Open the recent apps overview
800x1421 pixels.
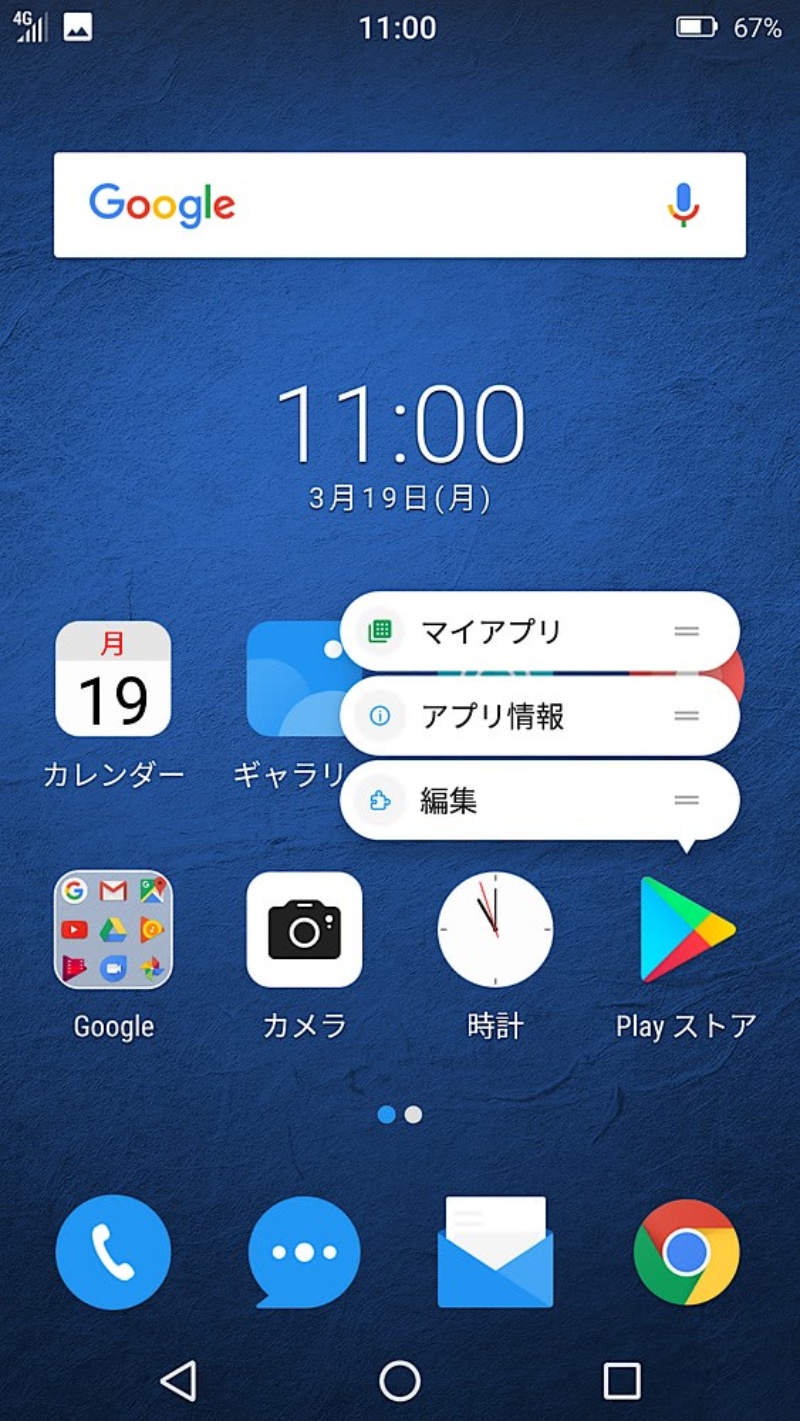pyautogui.click(x=621, y=1381)
